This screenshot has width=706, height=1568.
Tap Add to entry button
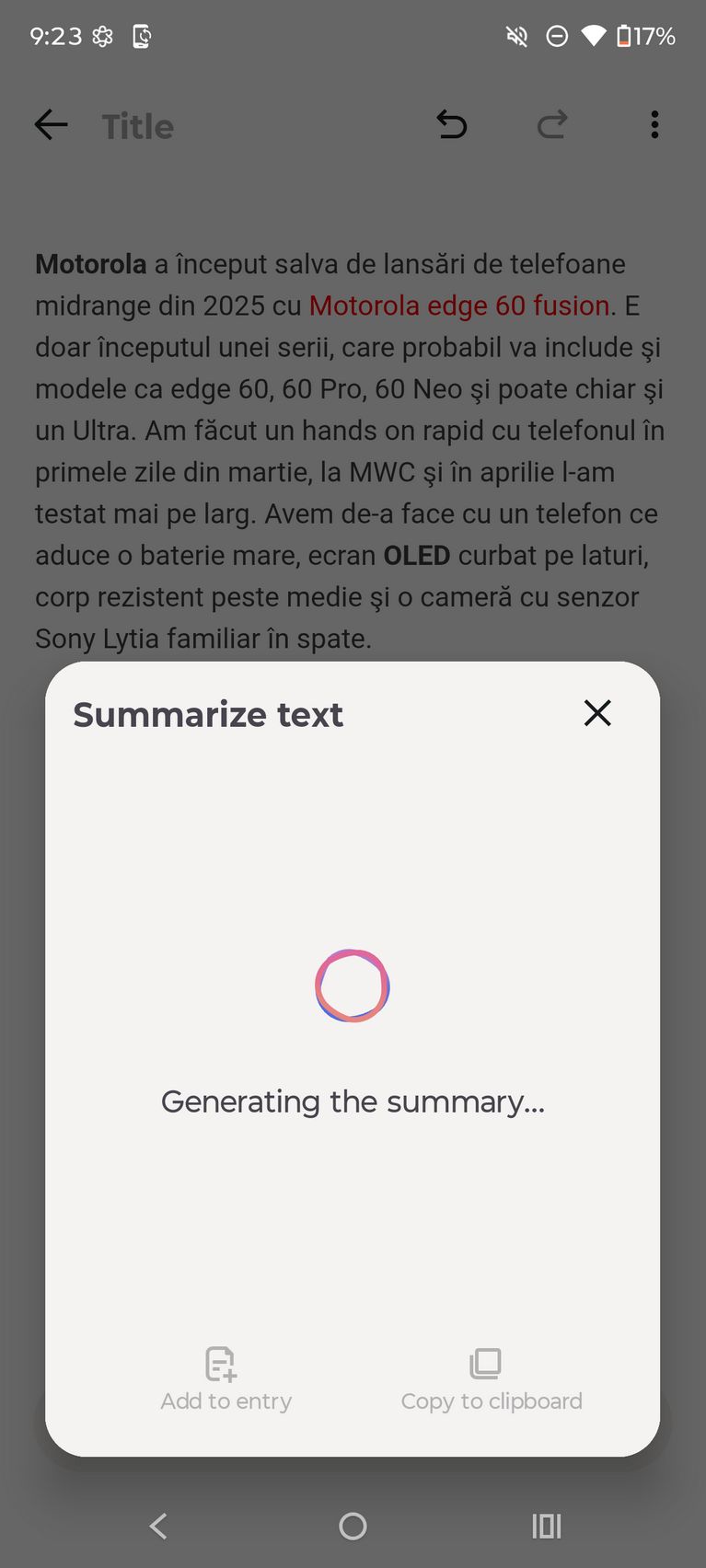click(x=226, y=1378)
